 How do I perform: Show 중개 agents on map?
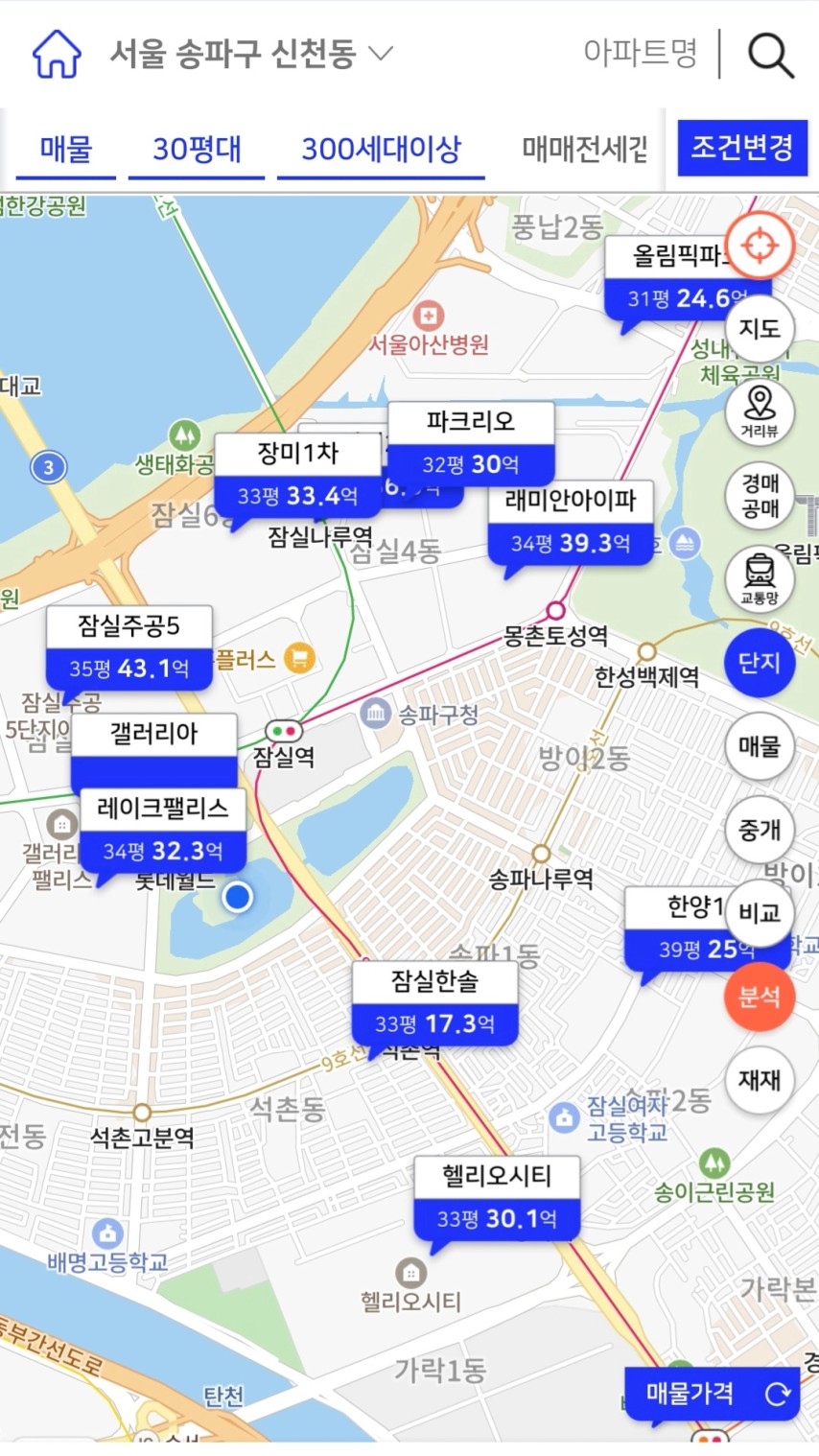tap(759, 830)
